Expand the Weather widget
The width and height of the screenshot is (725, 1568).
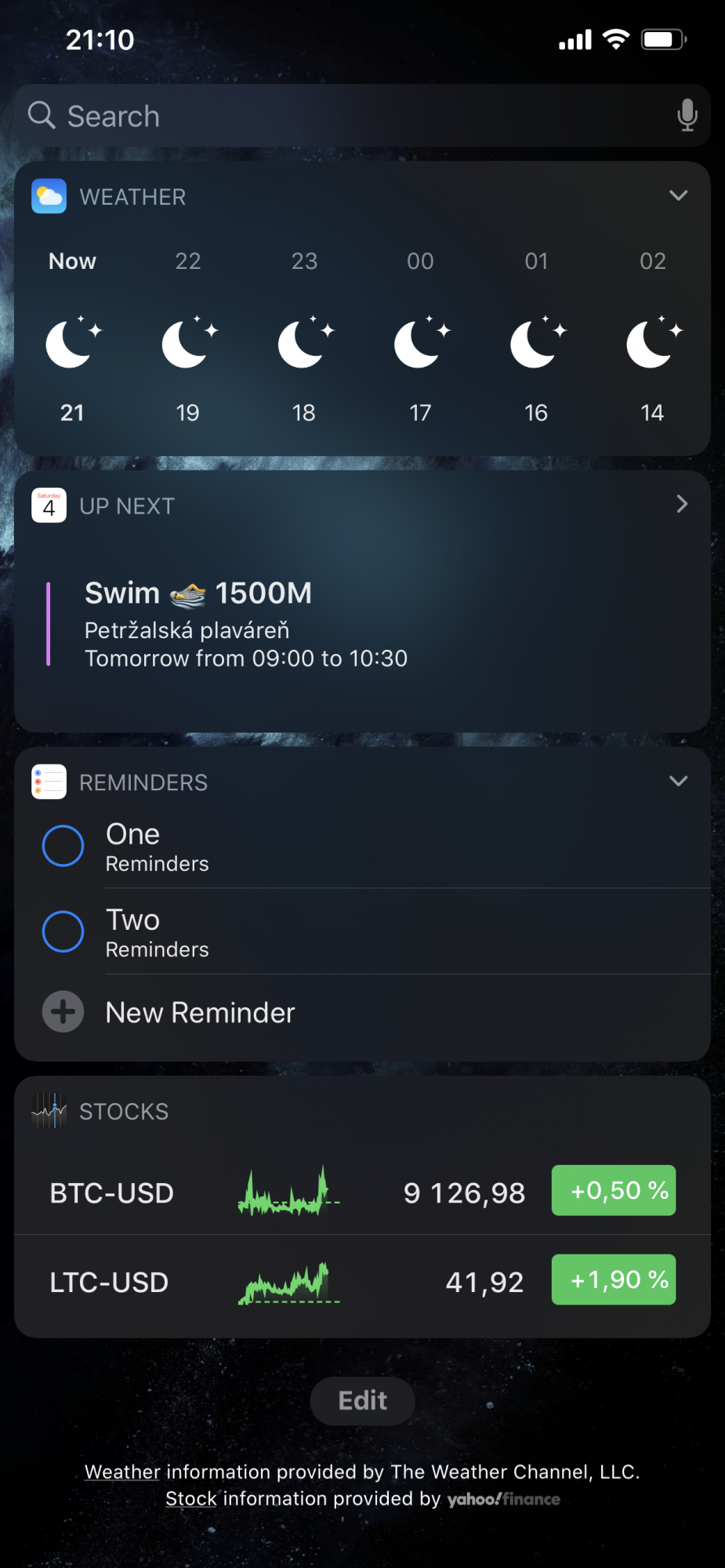[x=678, y=195]
